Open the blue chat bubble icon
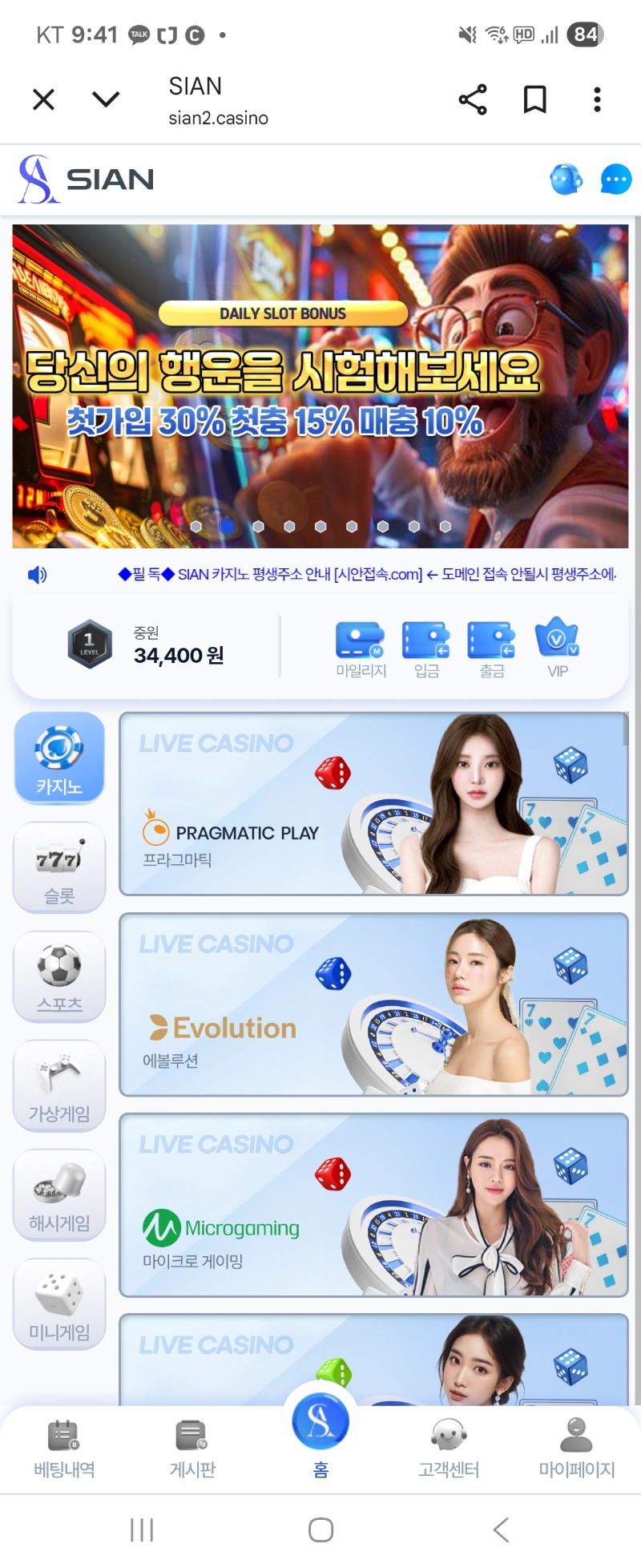The width and height of the screenshot is (641, 1568). (615, 180)
